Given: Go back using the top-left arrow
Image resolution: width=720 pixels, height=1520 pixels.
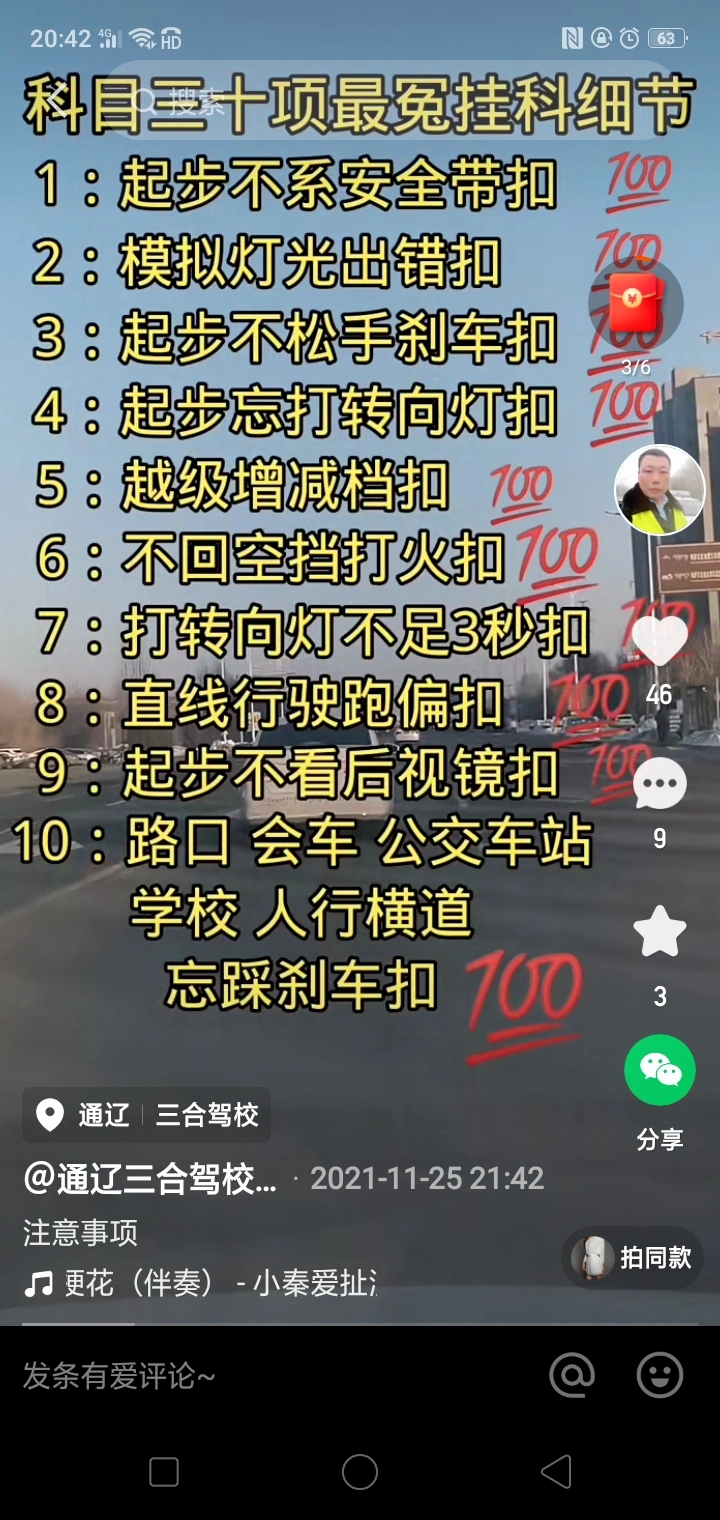Looking at the screenshot, I should click(x=60, y=100).
